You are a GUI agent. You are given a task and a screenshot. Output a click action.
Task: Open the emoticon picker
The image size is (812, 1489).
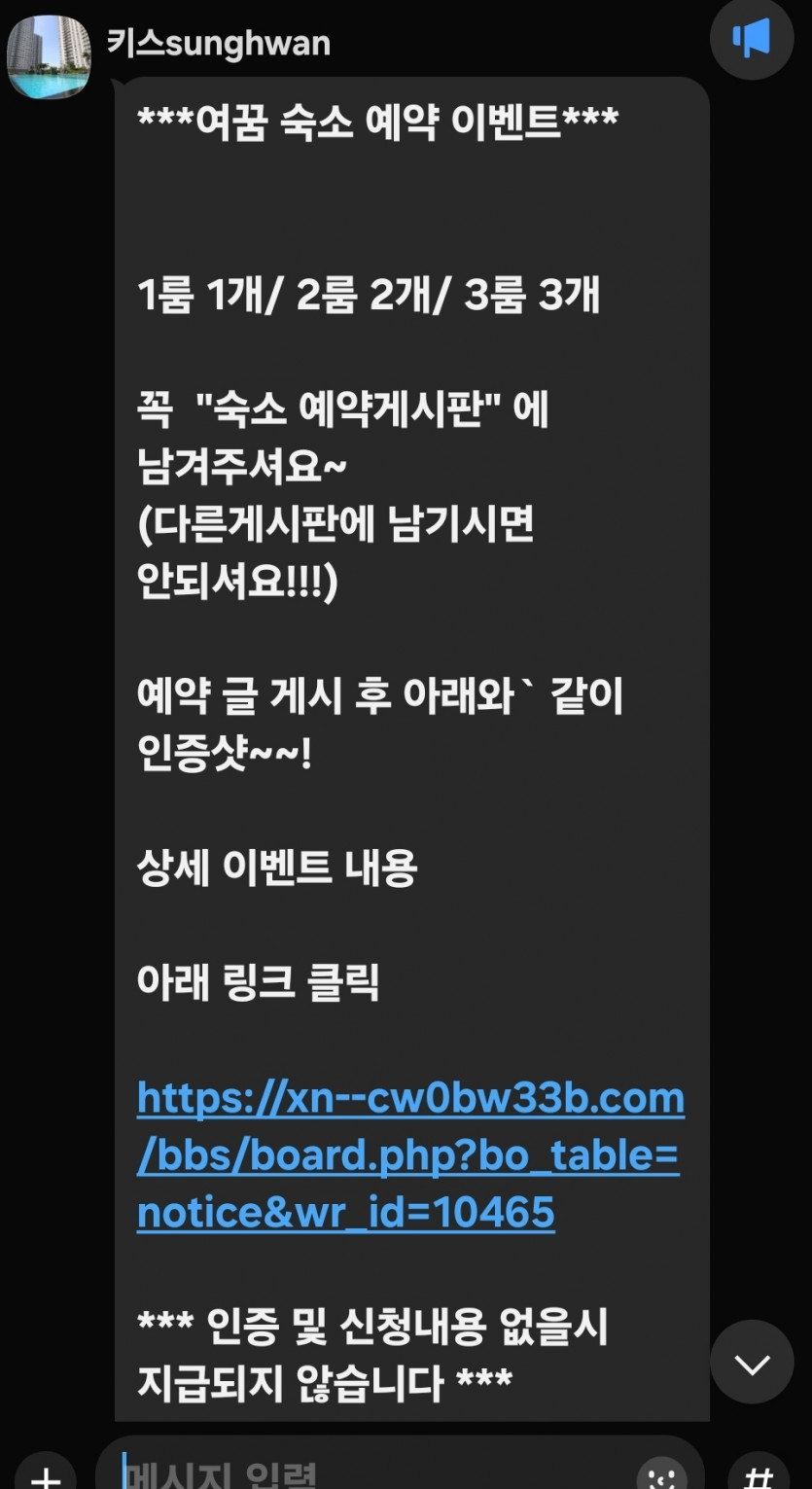pos(661,1476)
